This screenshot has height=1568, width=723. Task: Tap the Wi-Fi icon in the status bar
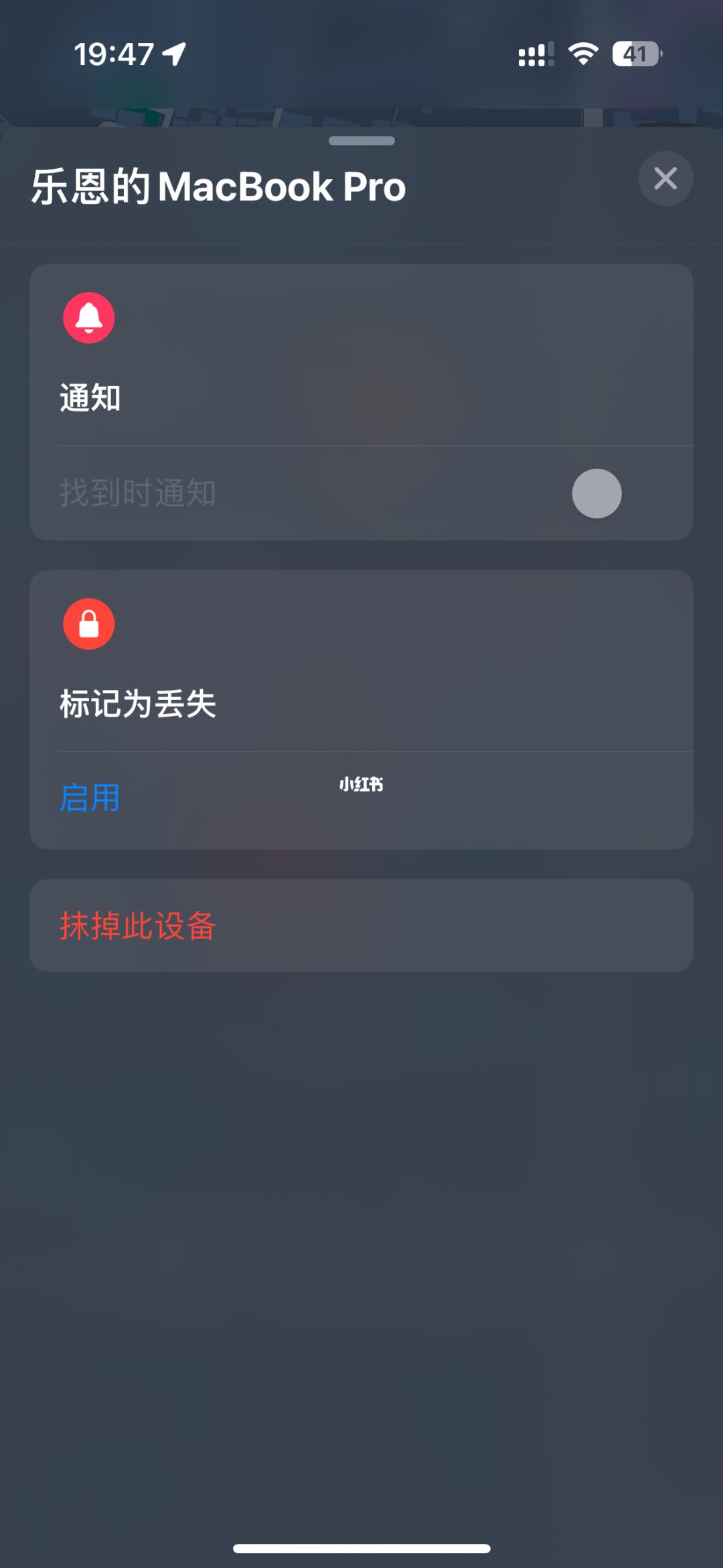(582, 55)
